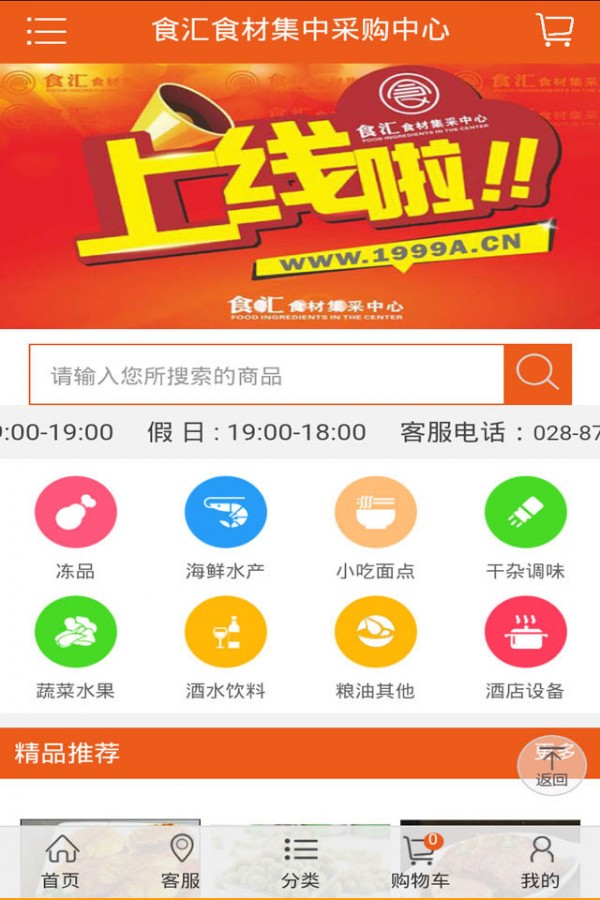The height and width of the screenshot is (900, 600).
Task: Switch to the 我的 tab
Action: 540,862
